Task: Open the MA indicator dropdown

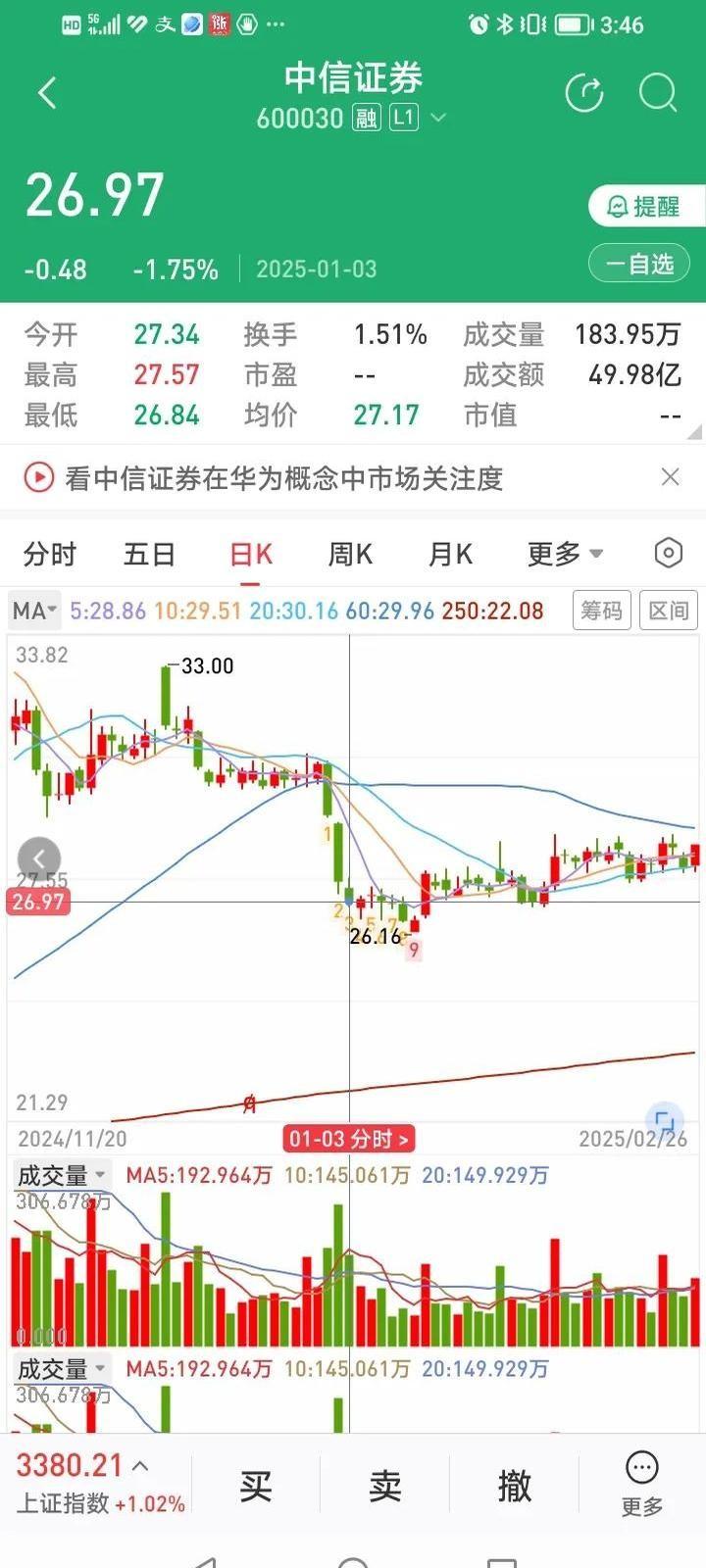Action: pyautogui.click(x=32, y=610)
